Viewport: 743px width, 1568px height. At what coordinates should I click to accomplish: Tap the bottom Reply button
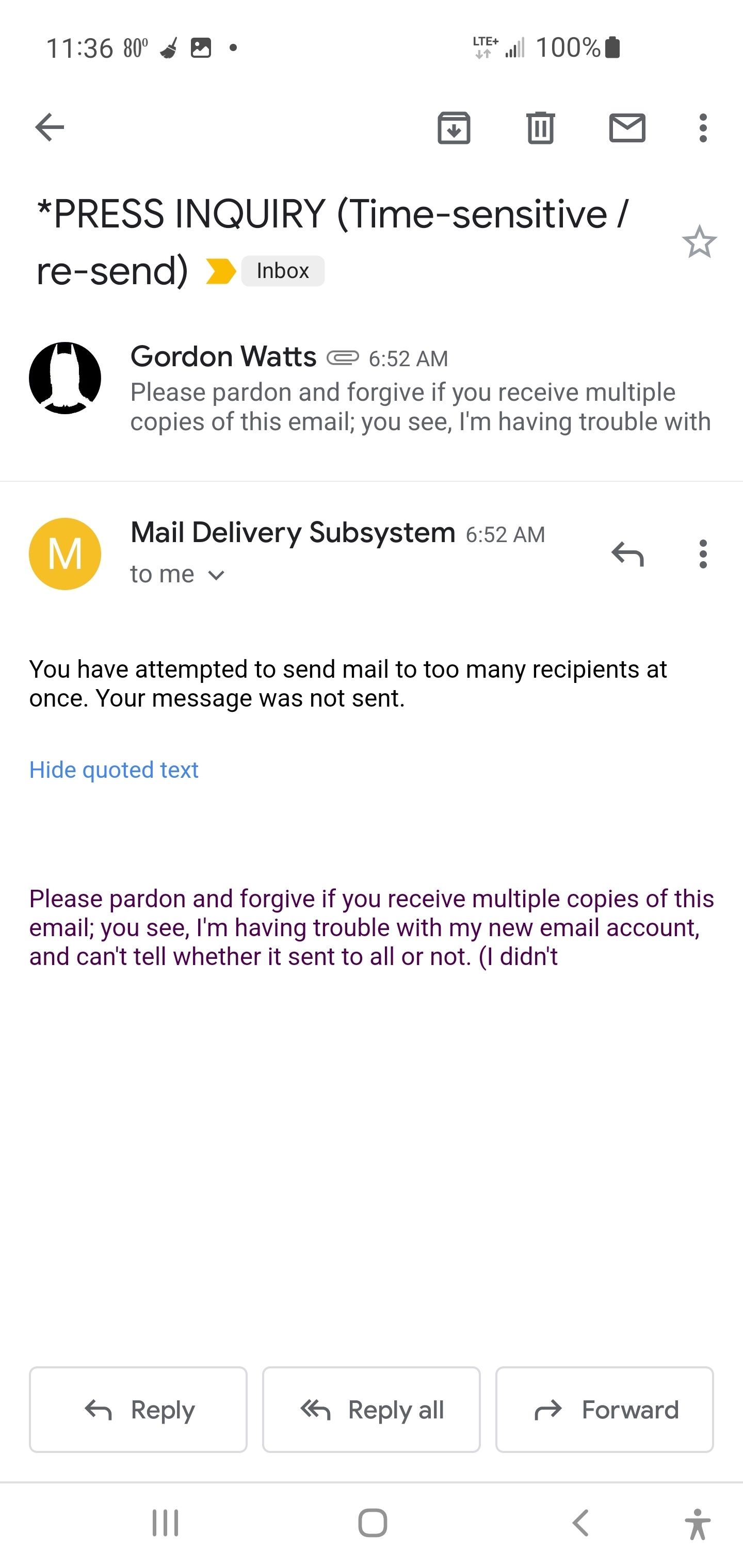(x=138, y=1410)
